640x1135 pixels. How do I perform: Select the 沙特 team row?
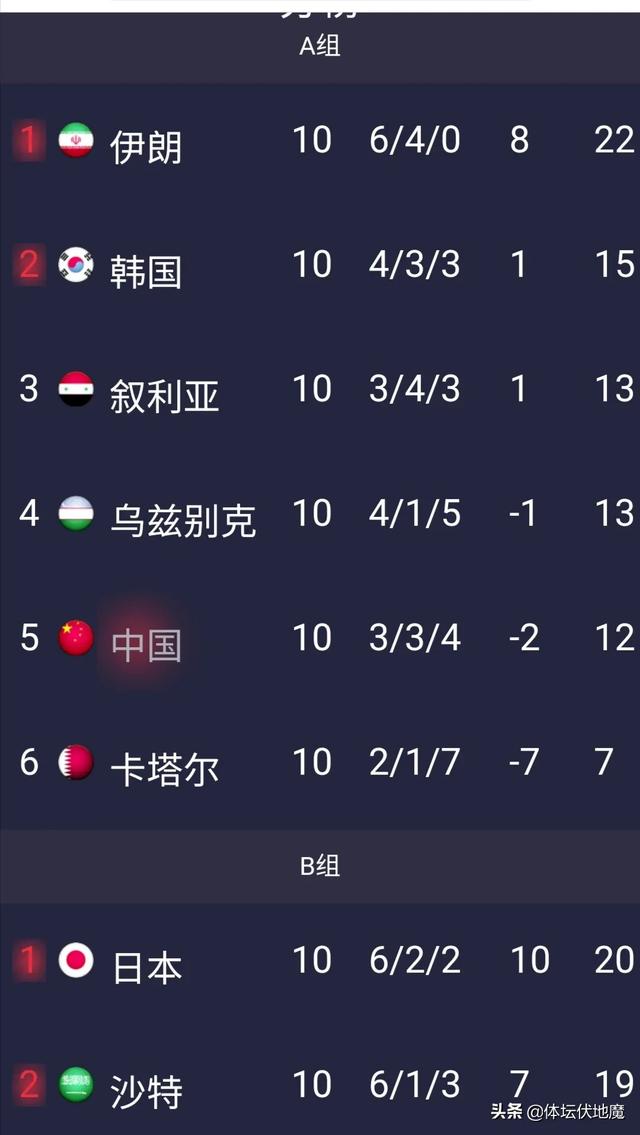(320, 1084)
